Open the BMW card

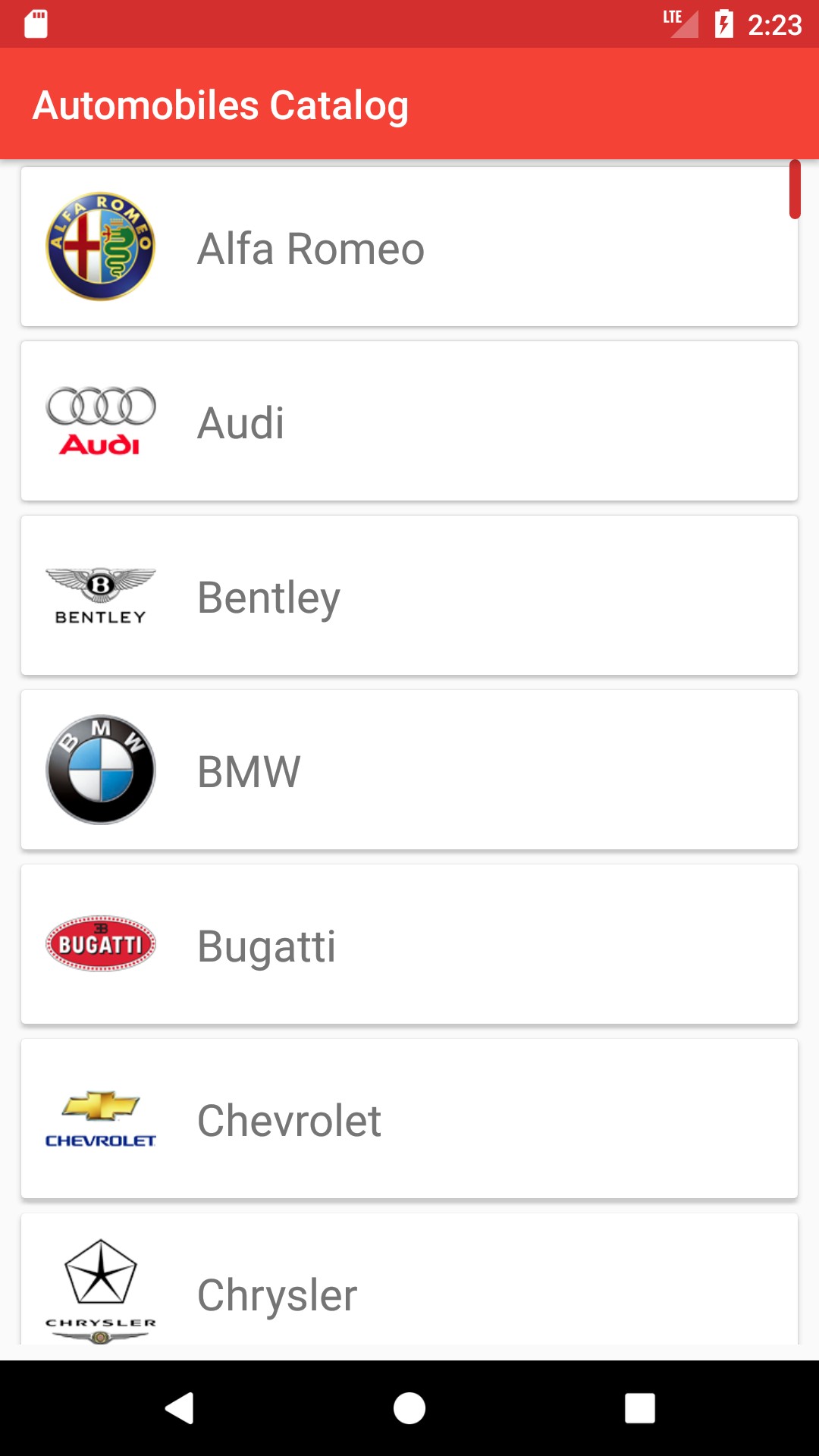[x=409, y=770]
